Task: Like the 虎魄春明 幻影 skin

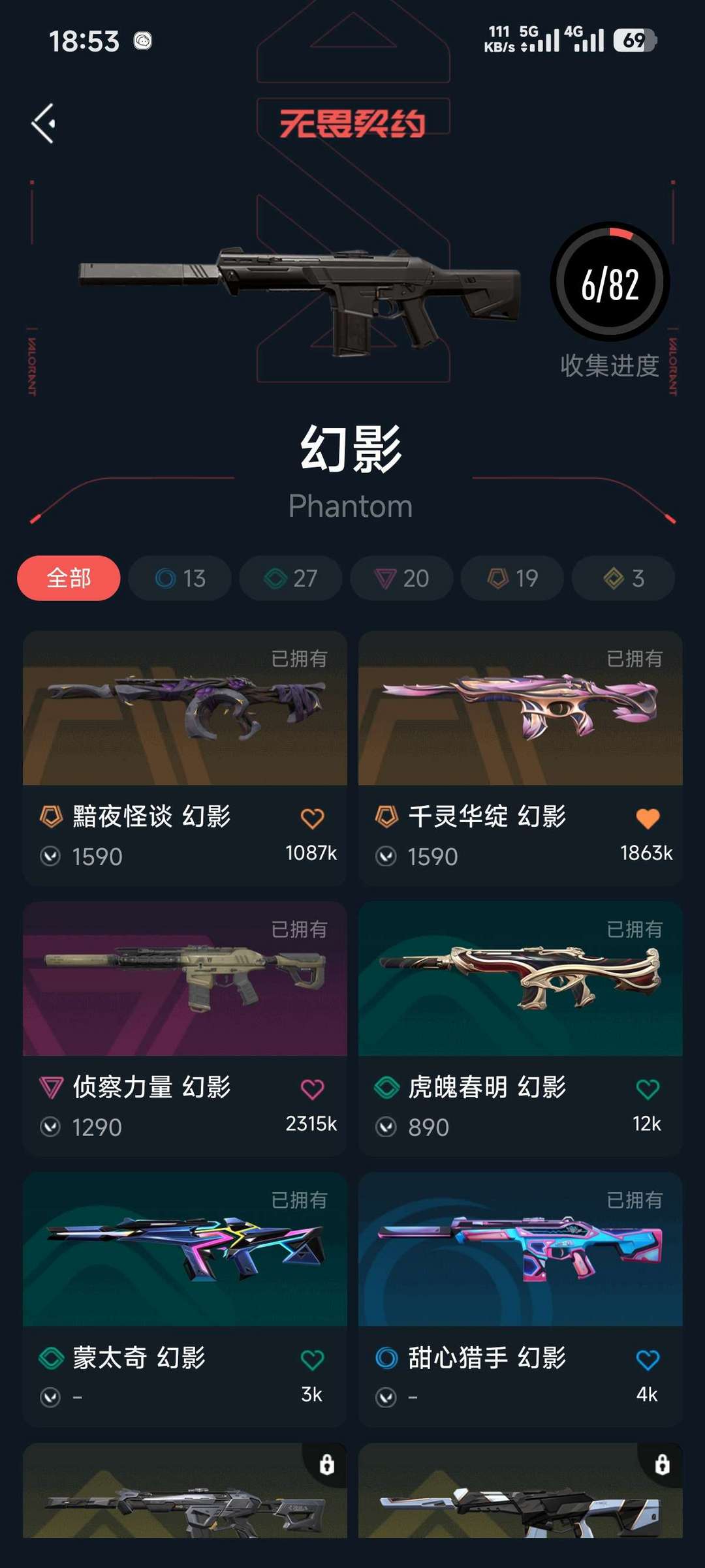Action: pyautogui.click(x=648, y=1089)
